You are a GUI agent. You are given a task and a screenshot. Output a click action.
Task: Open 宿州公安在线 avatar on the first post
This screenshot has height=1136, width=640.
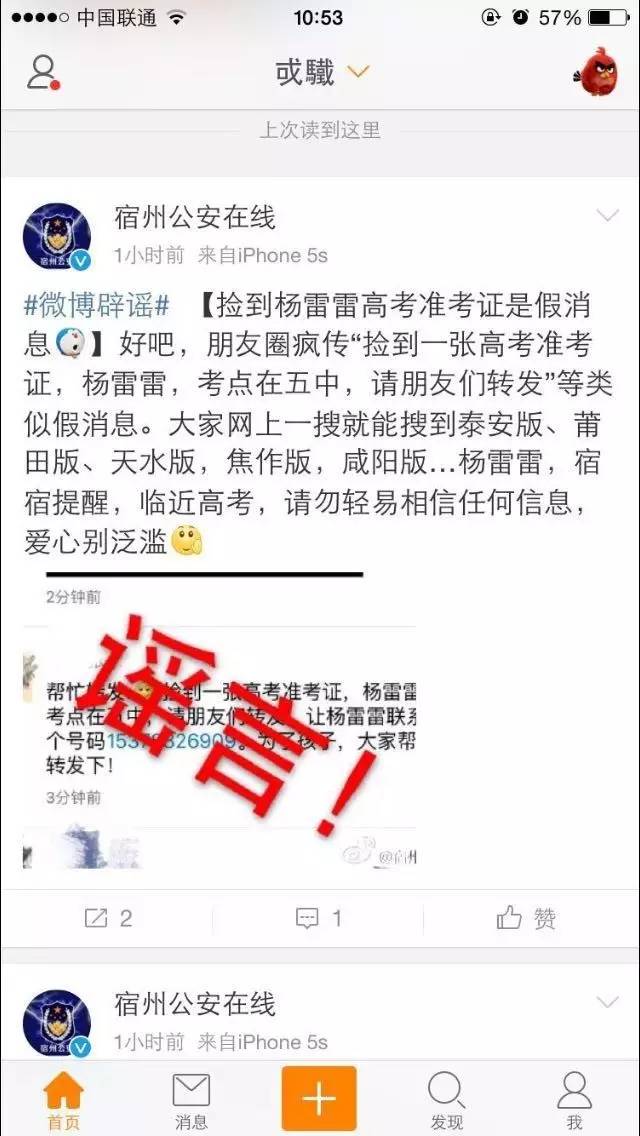[x=57, y=236]
